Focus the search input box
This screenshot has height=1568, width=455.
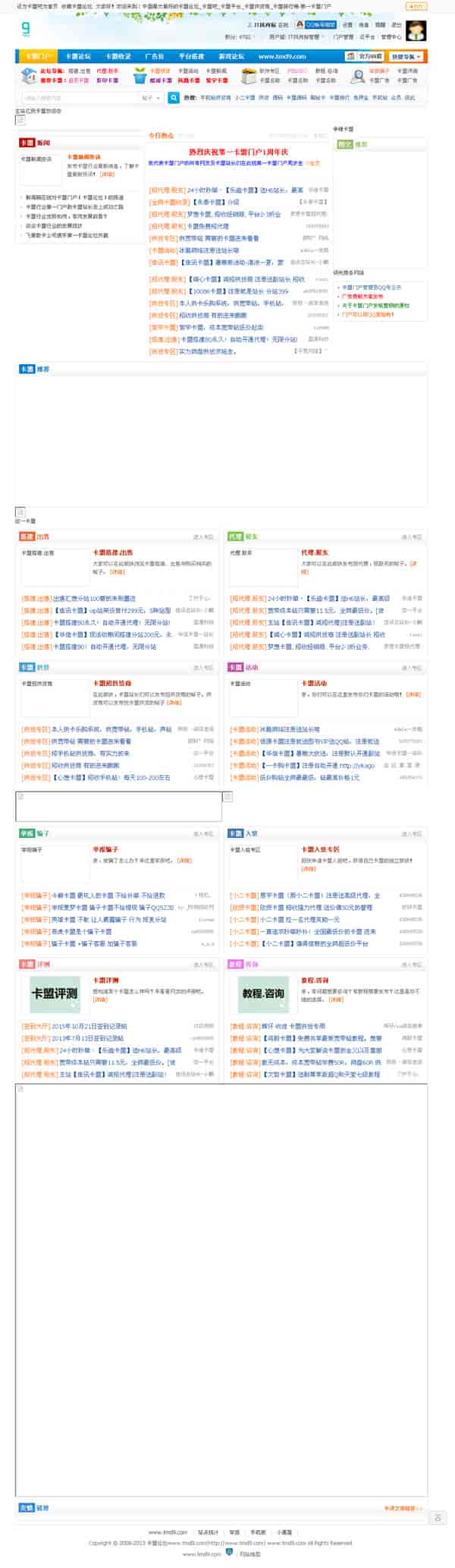pyautogui.click(x=80, y=97)
